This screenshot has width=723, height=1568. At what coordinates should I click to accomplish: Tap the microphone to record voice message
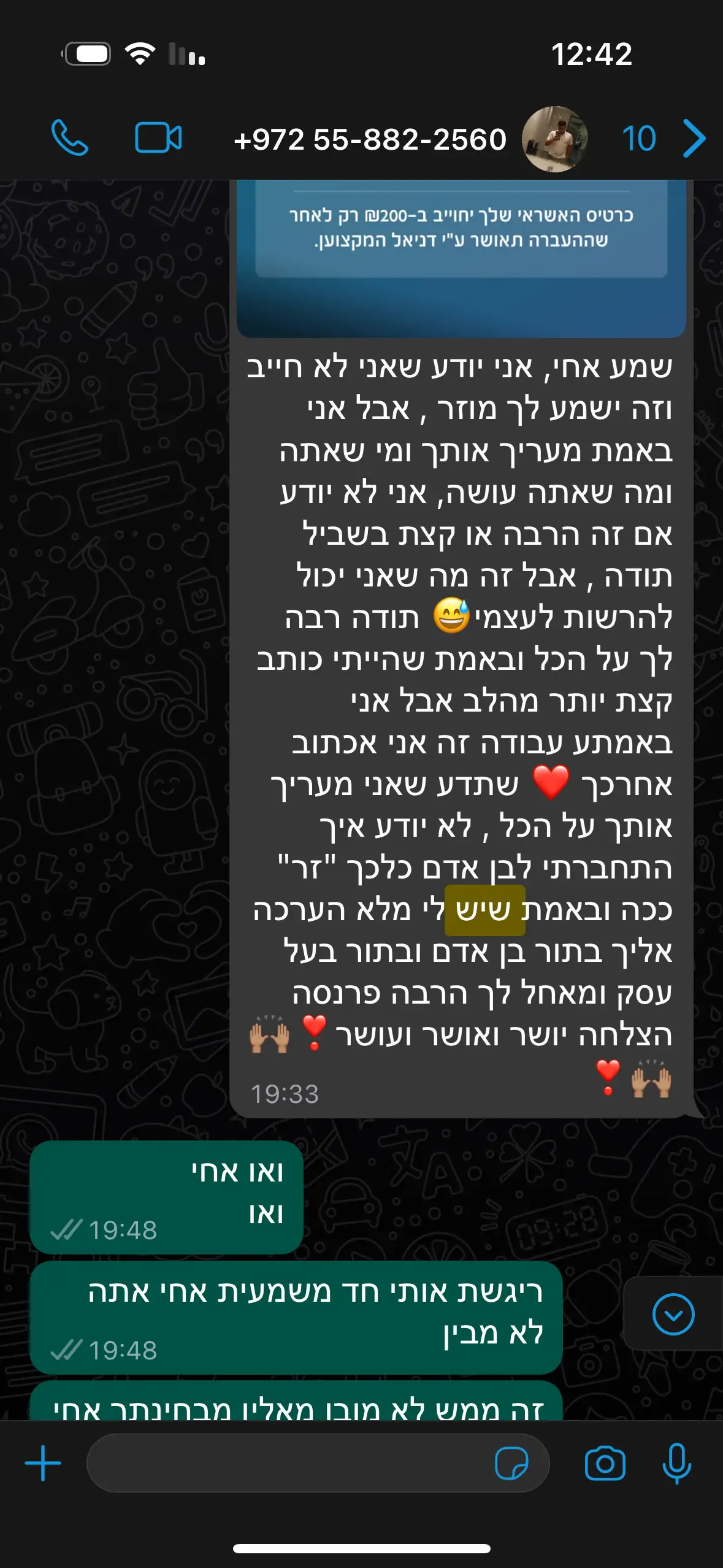[x=676, y=1463]
